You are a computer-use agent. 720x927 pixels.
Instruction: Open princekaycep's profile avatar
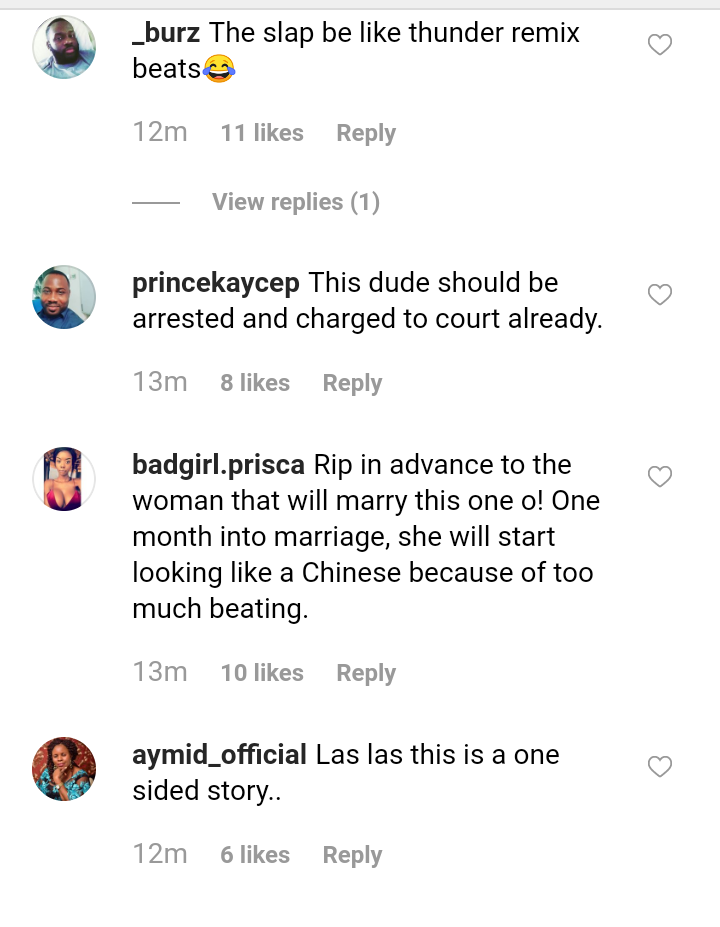point(64,297)
